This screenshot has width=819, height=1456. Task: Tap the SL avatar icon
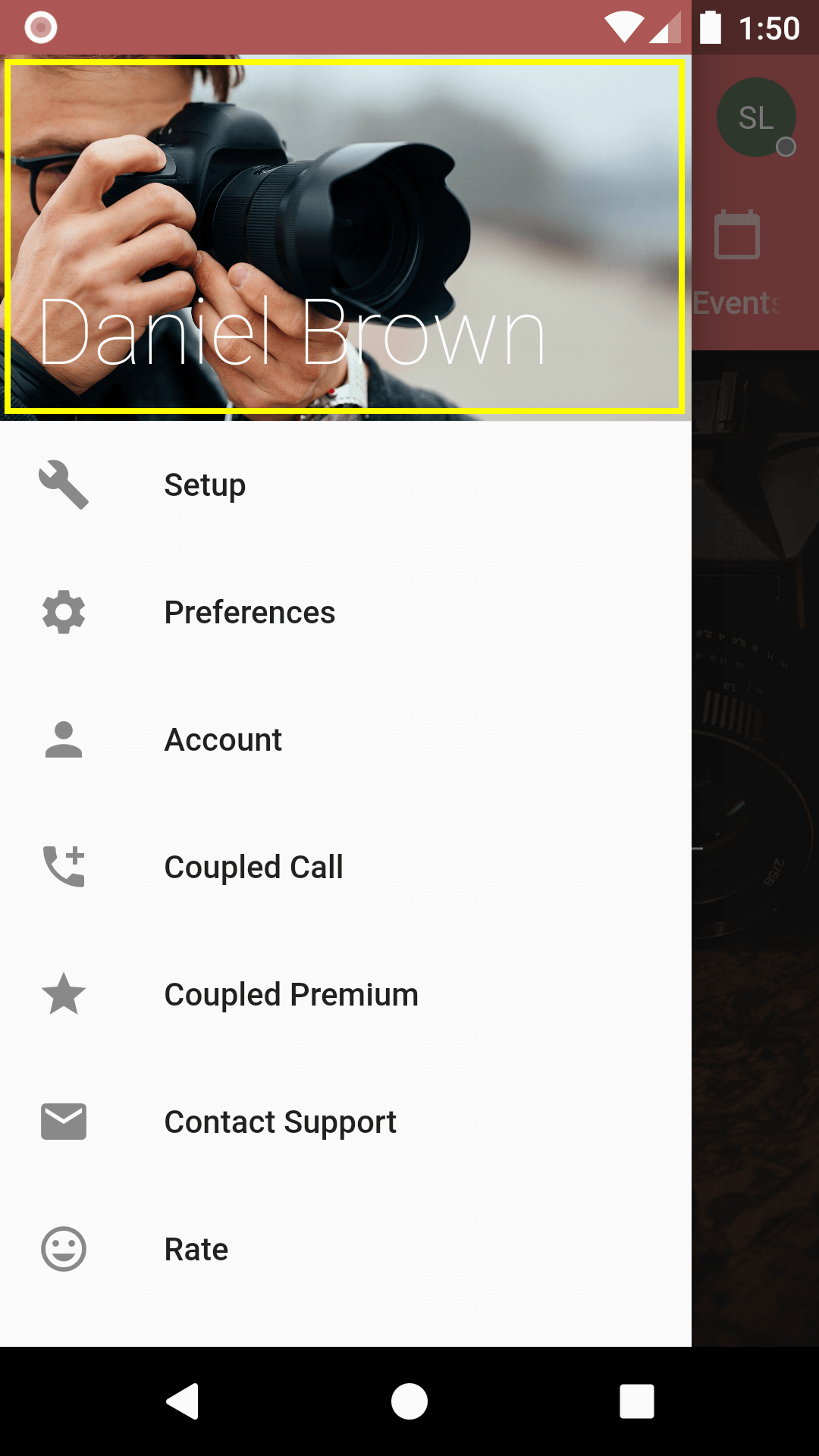click(x=756, y=118)
